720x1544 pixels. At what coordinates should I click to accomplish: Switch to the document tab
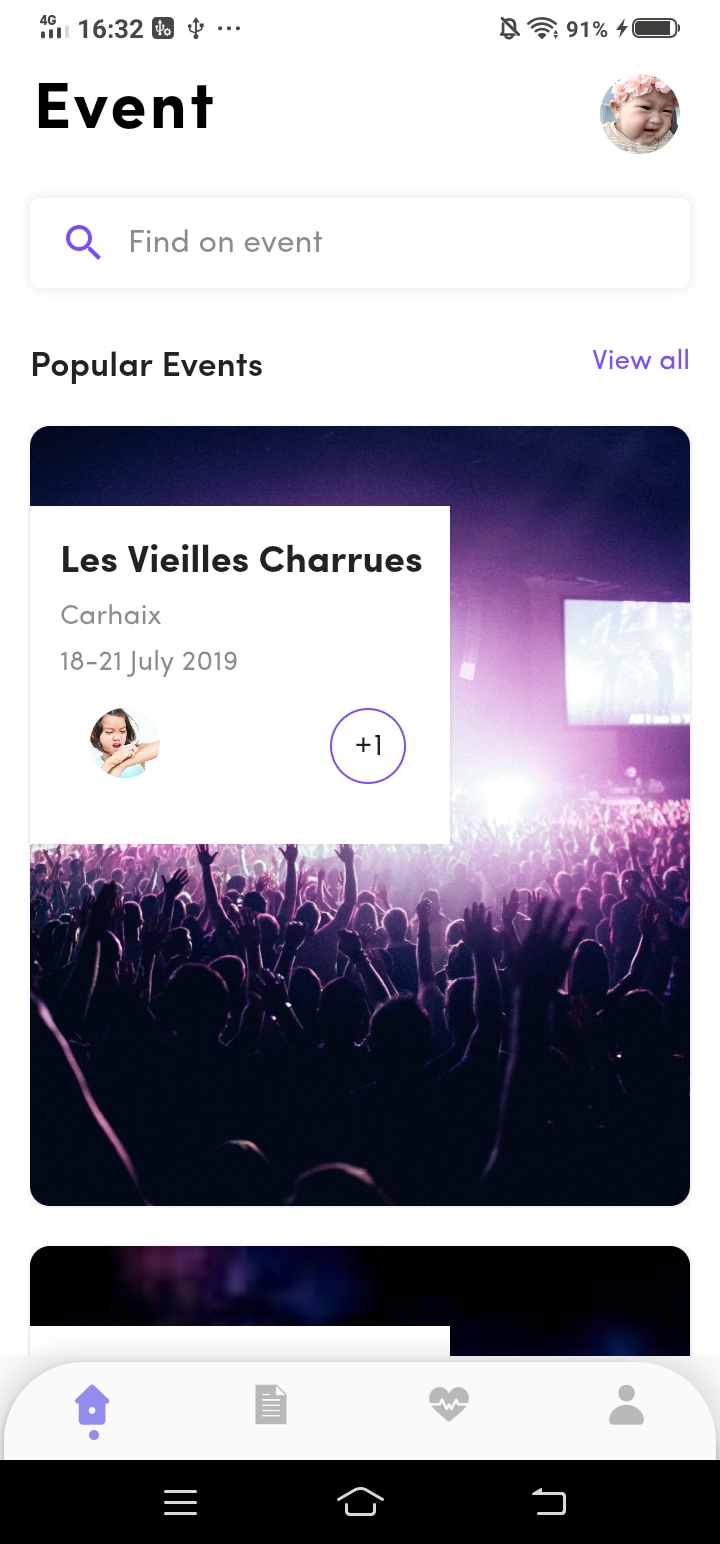click(271, 1405)
